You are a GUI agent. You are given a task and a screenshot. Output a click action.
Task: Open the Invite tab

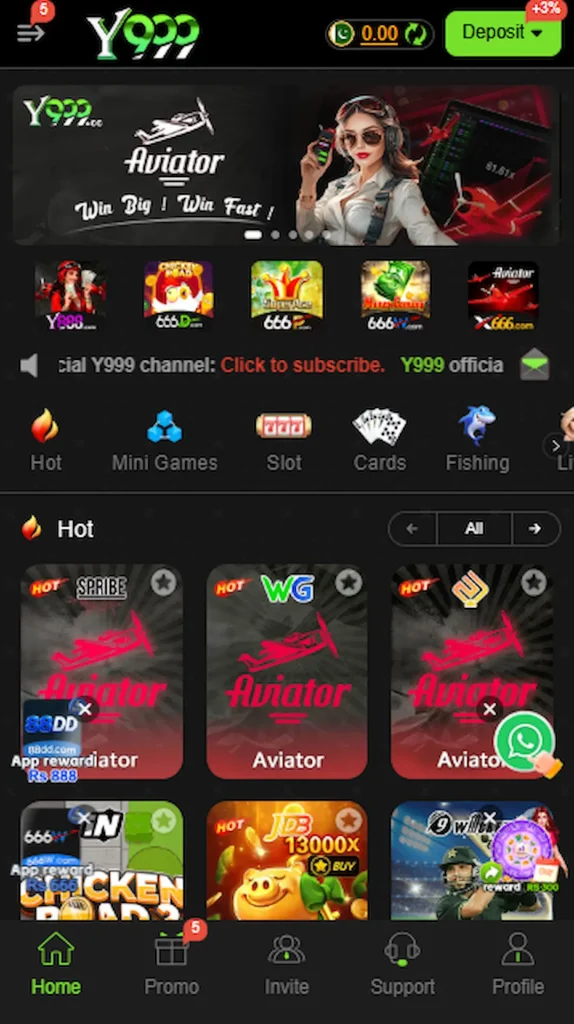click(287, 965)
